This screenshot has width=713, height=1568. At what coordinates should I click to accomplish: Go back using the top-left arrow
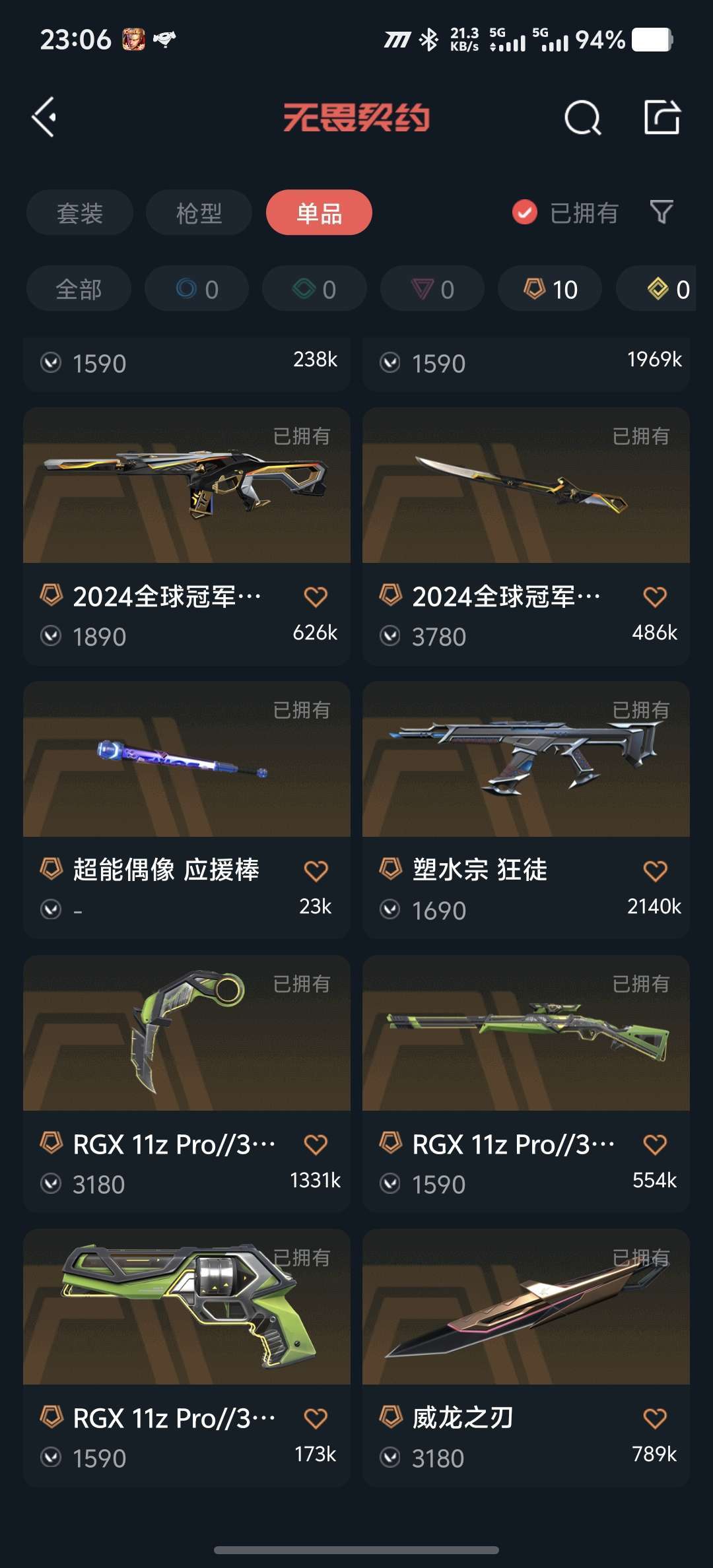pos(45,117)
